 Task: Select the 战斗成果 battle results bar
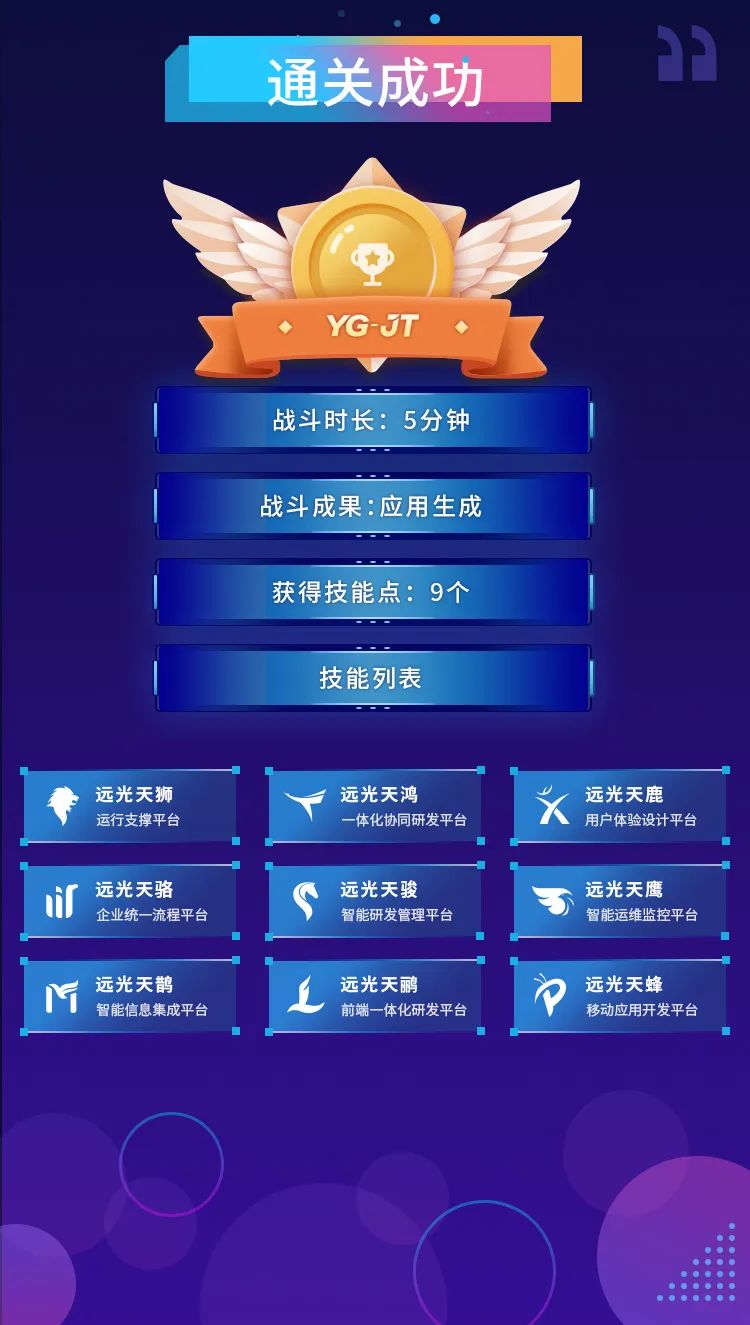pos(373,507)
